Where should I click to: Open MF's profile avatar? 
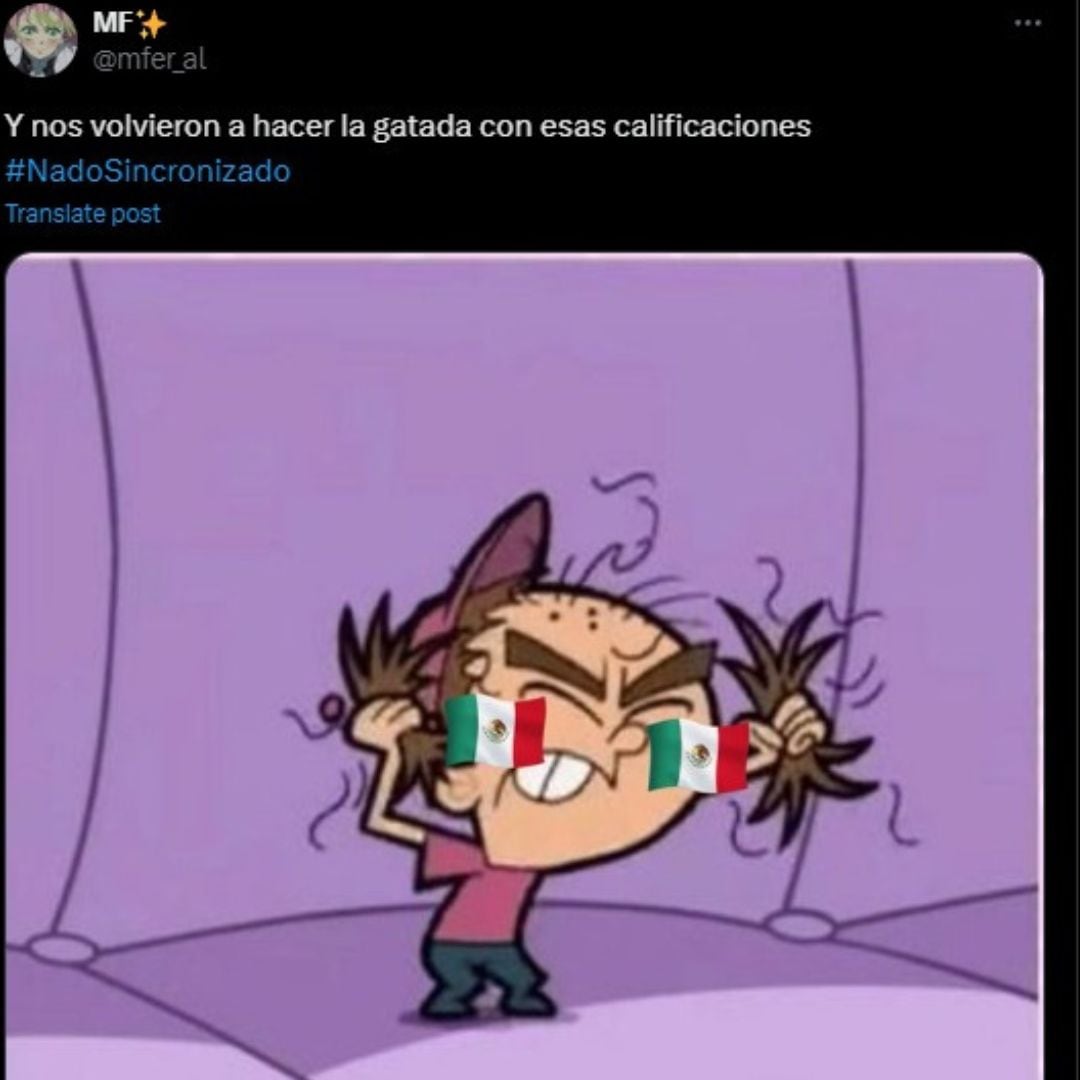[40, 40]
